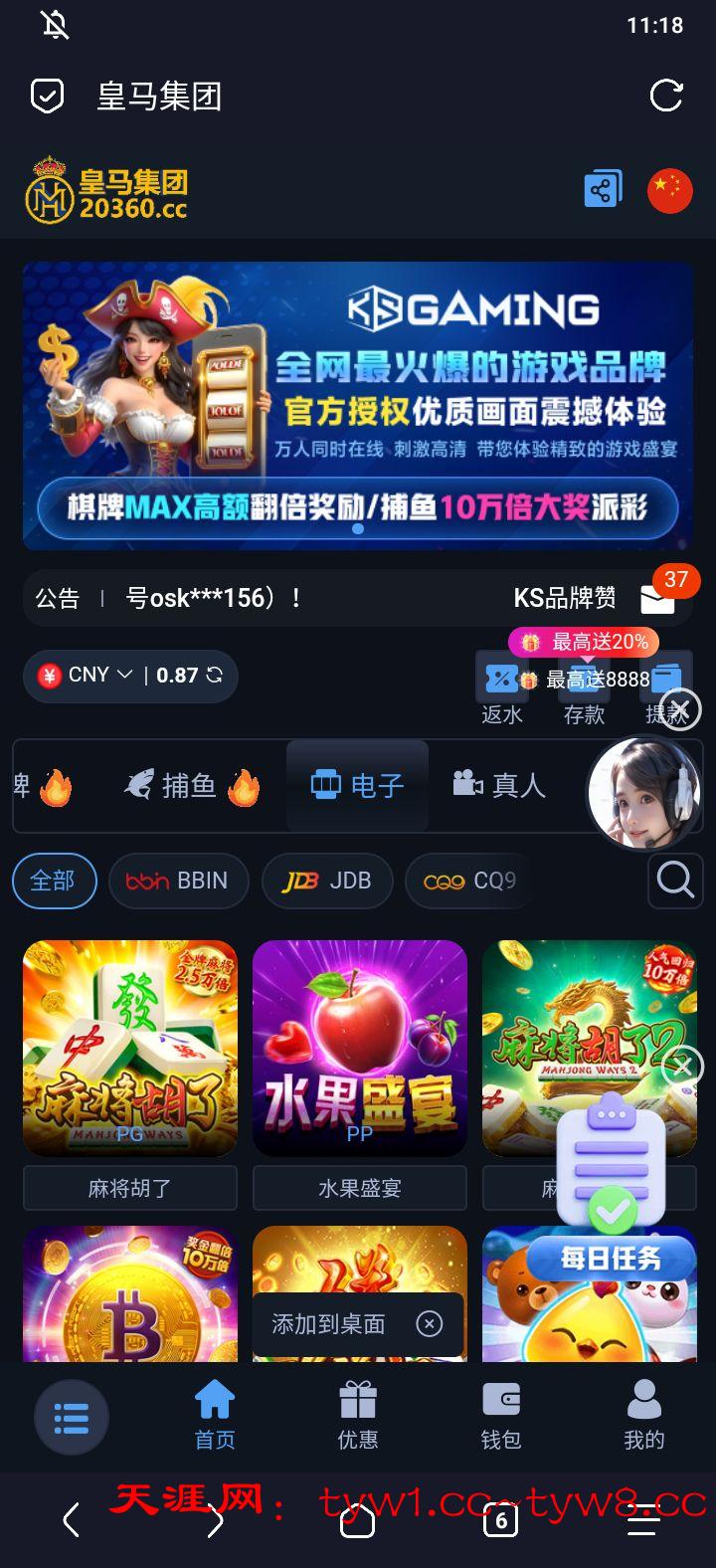The width and height of the screenshot is (716, 1568).
Task: Search games with the magnifier icon
Action: tap(675, 881)
